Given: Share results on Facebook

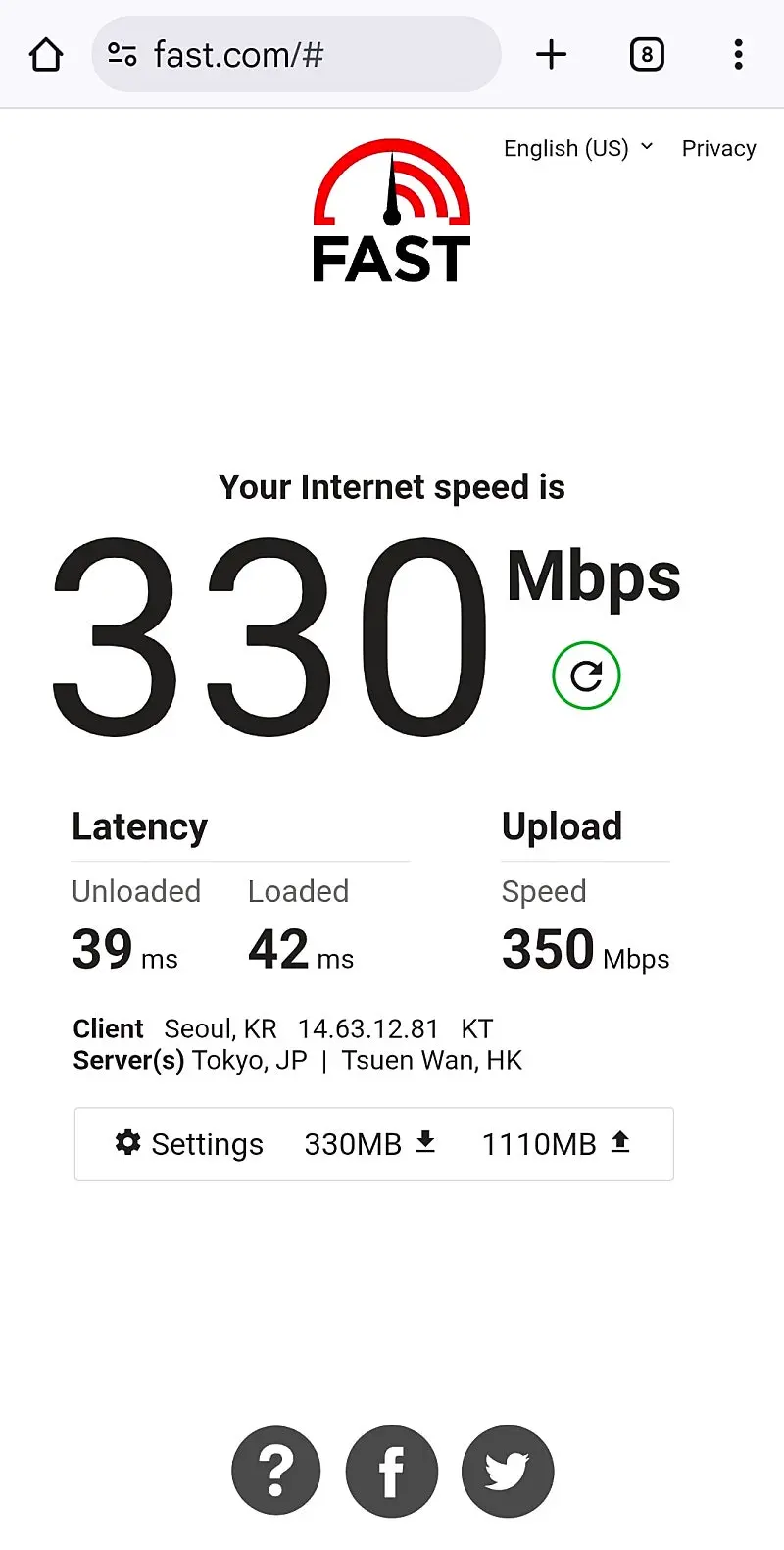Looking at the screenshot, I should pos(392,1471).
